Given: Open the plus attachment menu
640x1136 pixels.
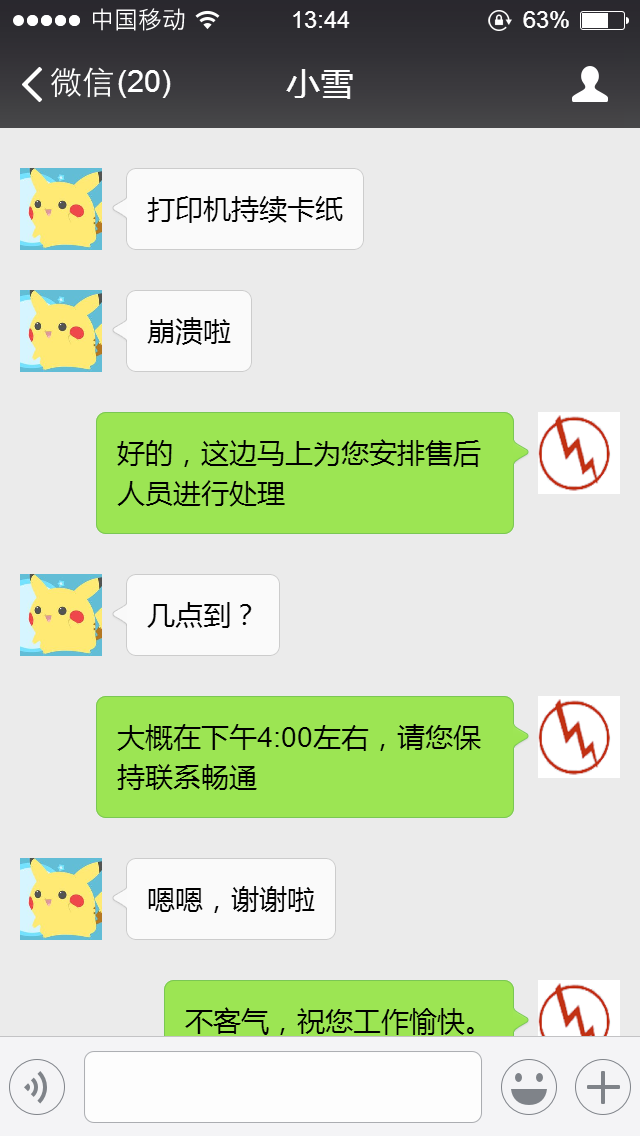Looking at the screenshot, I should pyautogui.click(x=603, y=1087).
